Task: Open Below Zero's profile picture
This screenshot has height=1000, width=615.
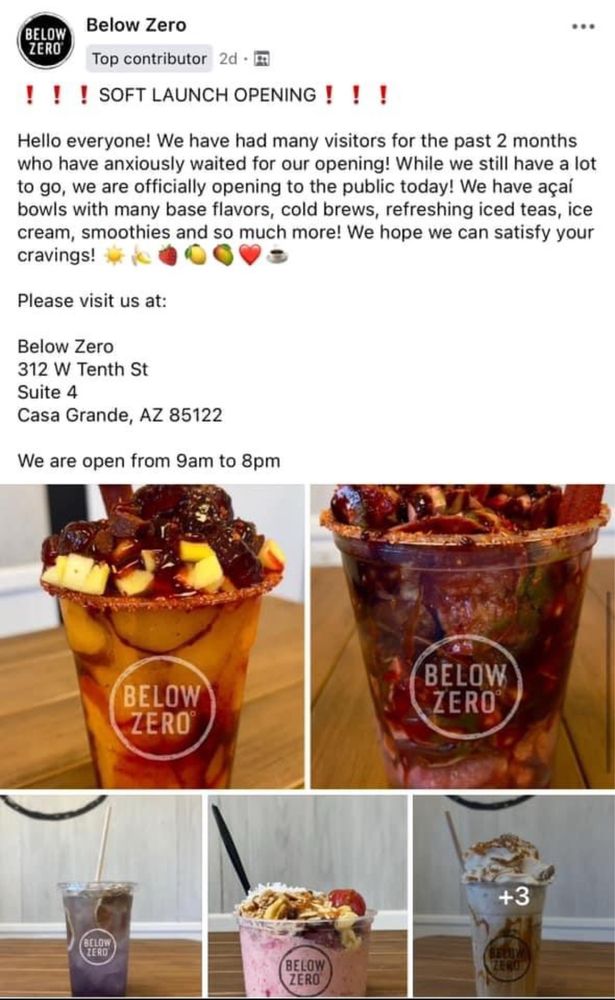Action: pyautogui.click(x=45, y=40)
